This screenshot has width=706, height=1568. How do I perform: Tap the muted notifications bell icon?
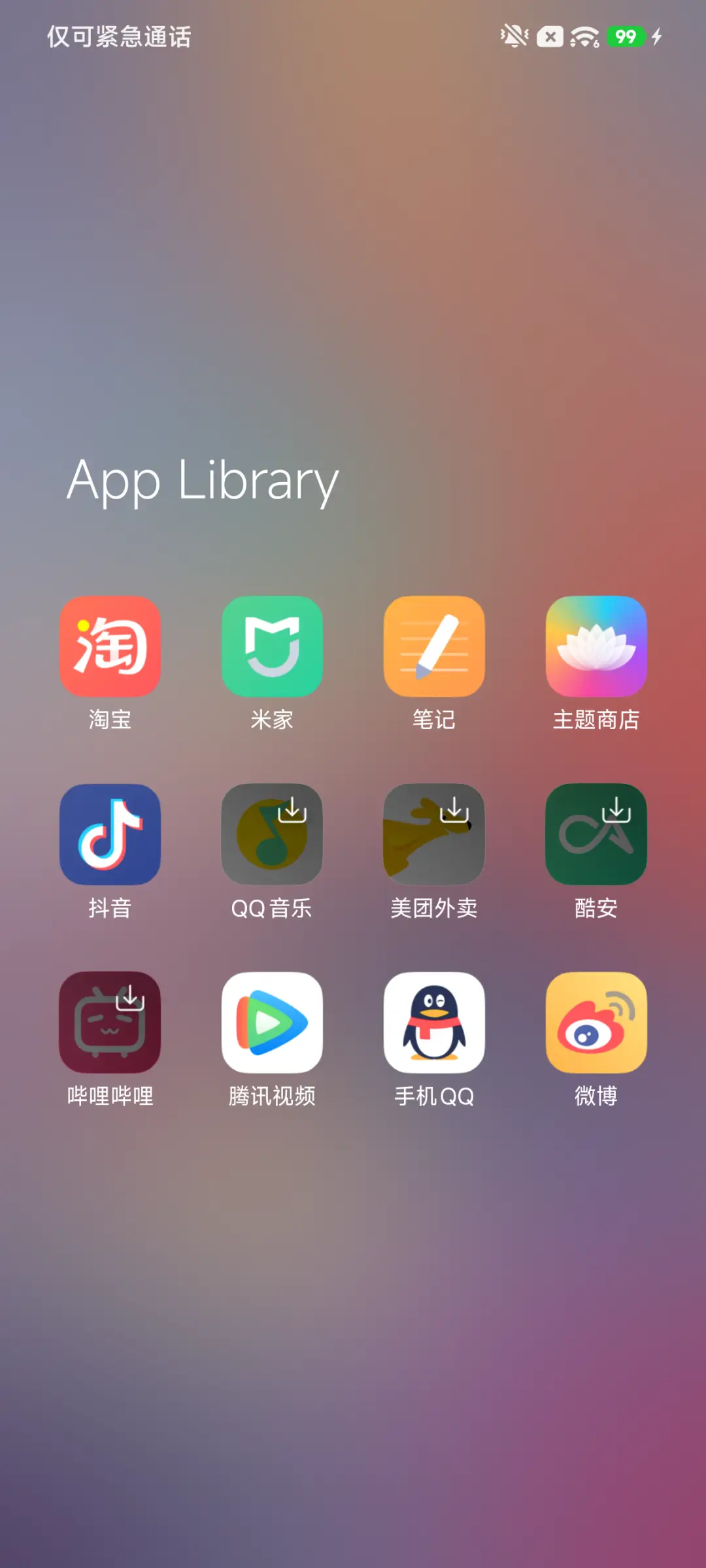(x=514, y=37)
